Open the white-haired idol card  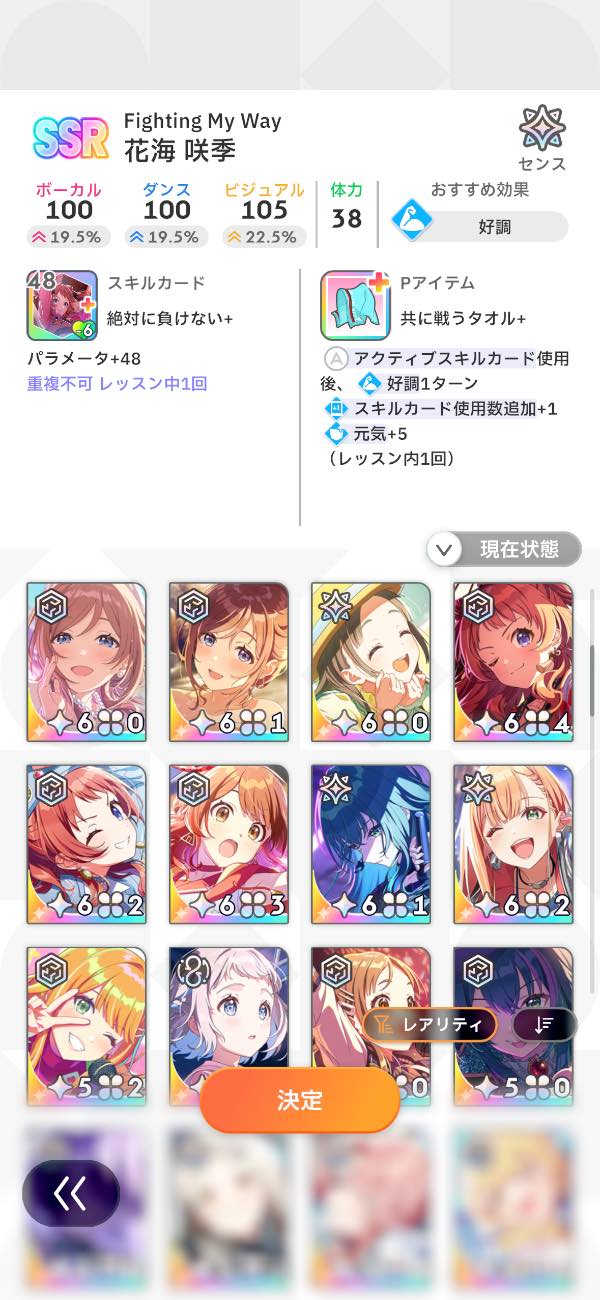tap(228, 1010)
